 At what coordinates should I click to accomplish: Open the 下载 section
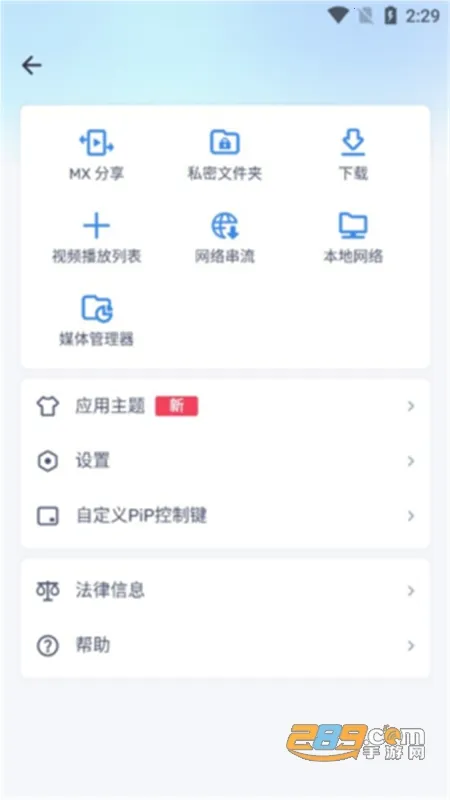click(x=353, y=155)
